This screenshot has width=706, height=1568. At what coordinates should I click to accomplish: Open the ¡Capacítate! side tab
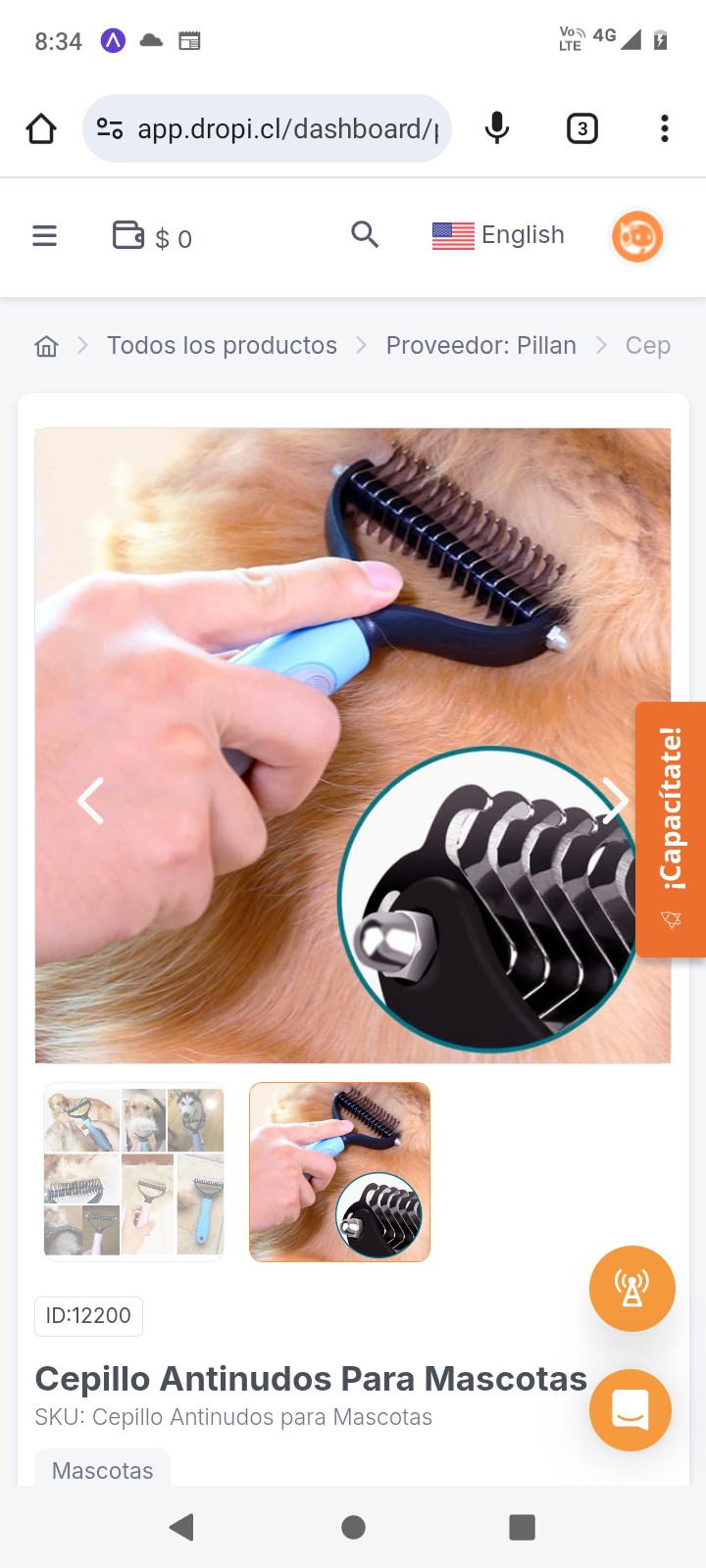(x=671, y=828)
